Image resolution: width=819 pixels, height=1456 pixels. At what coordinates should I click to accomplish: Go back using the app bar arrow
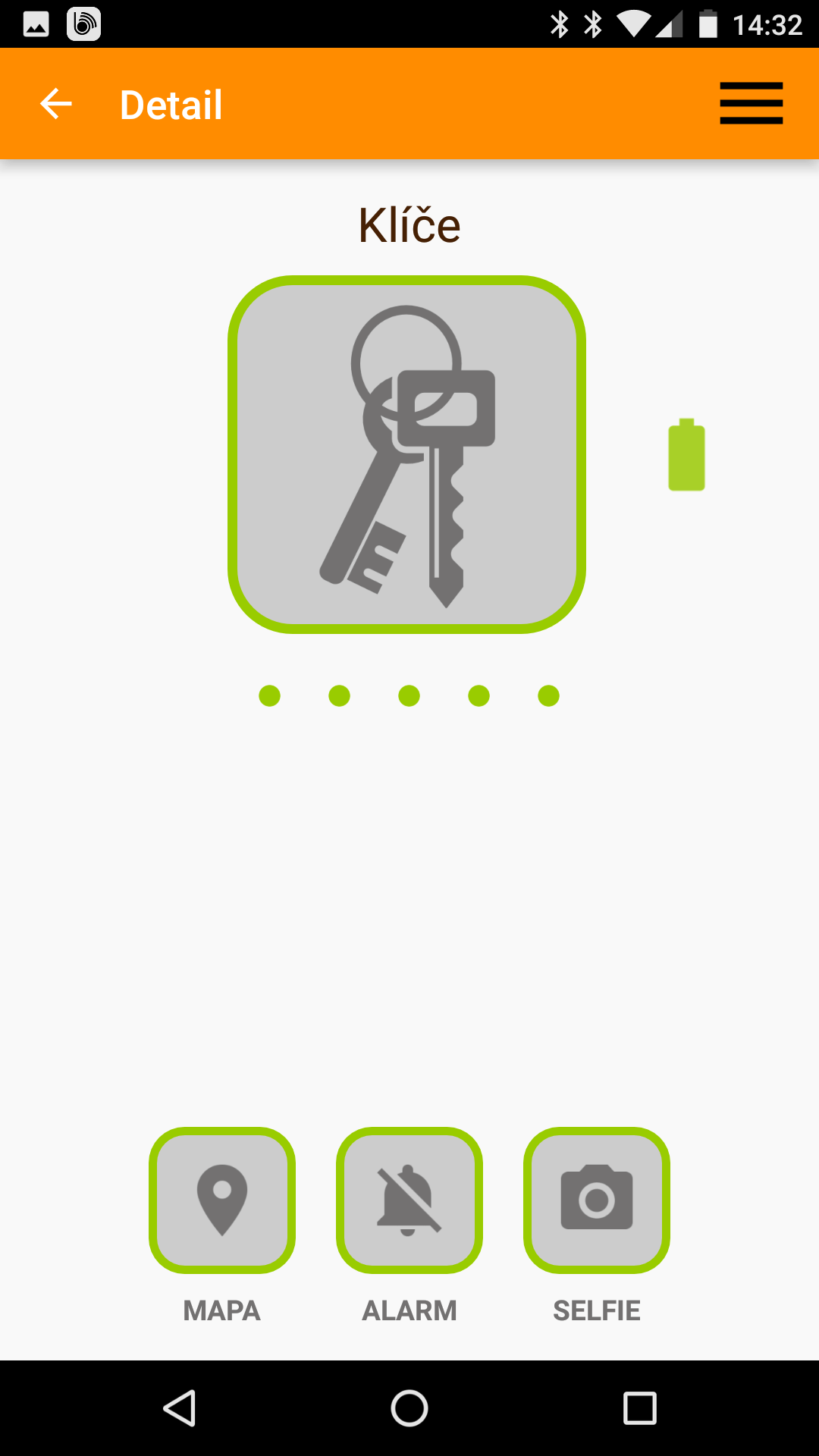[x=56, y=104]
